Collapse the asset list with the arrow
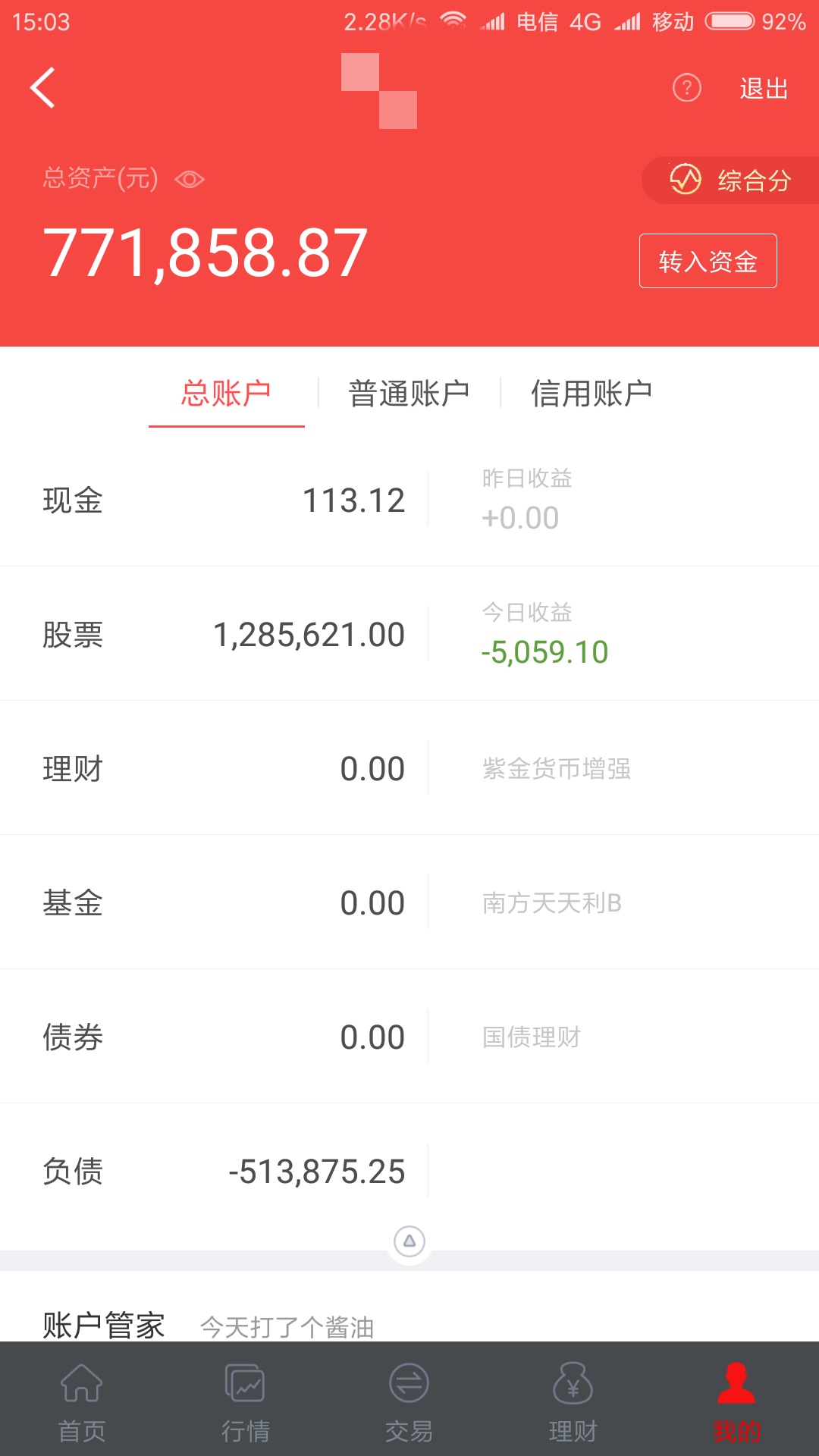 [x=409, y=1241]
